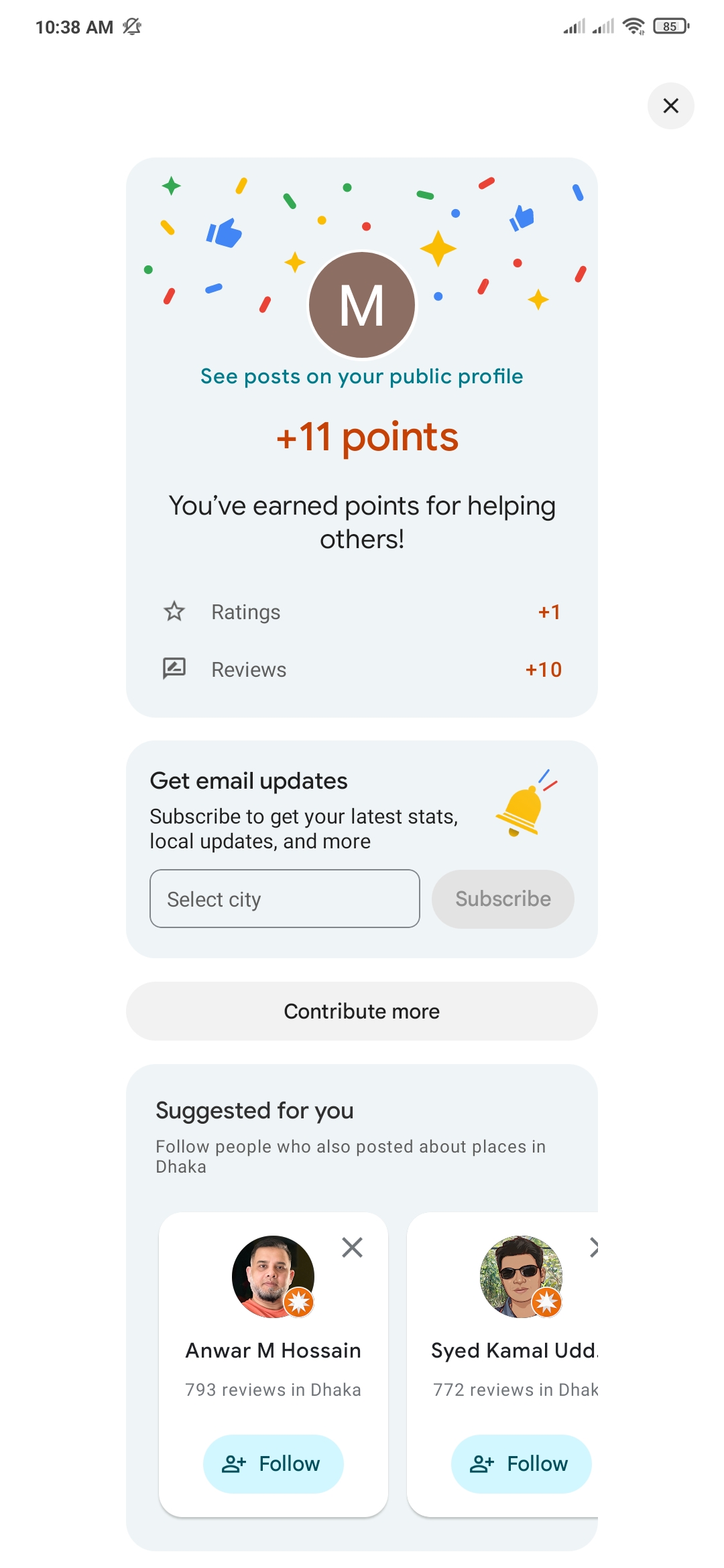Follow Anwar M Hossain
Image resolution: width=724 pixels, height=1568 pixels.
pos(273,1463)
